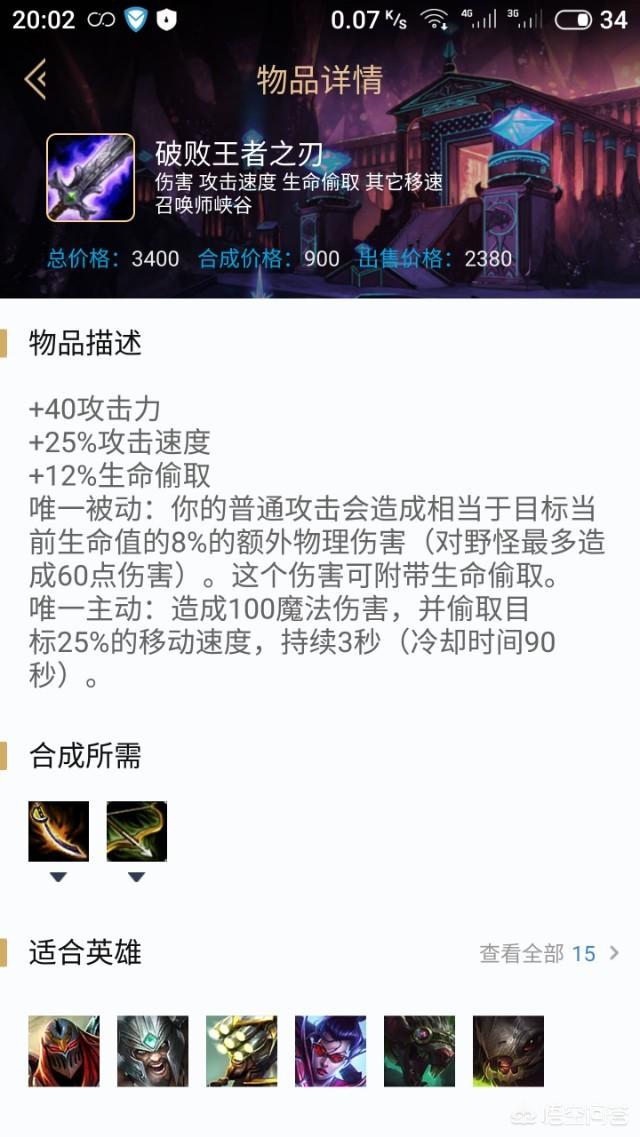Expand the arrow under the sword component
Screen dimensions: 640x1137
coord(59,877)
